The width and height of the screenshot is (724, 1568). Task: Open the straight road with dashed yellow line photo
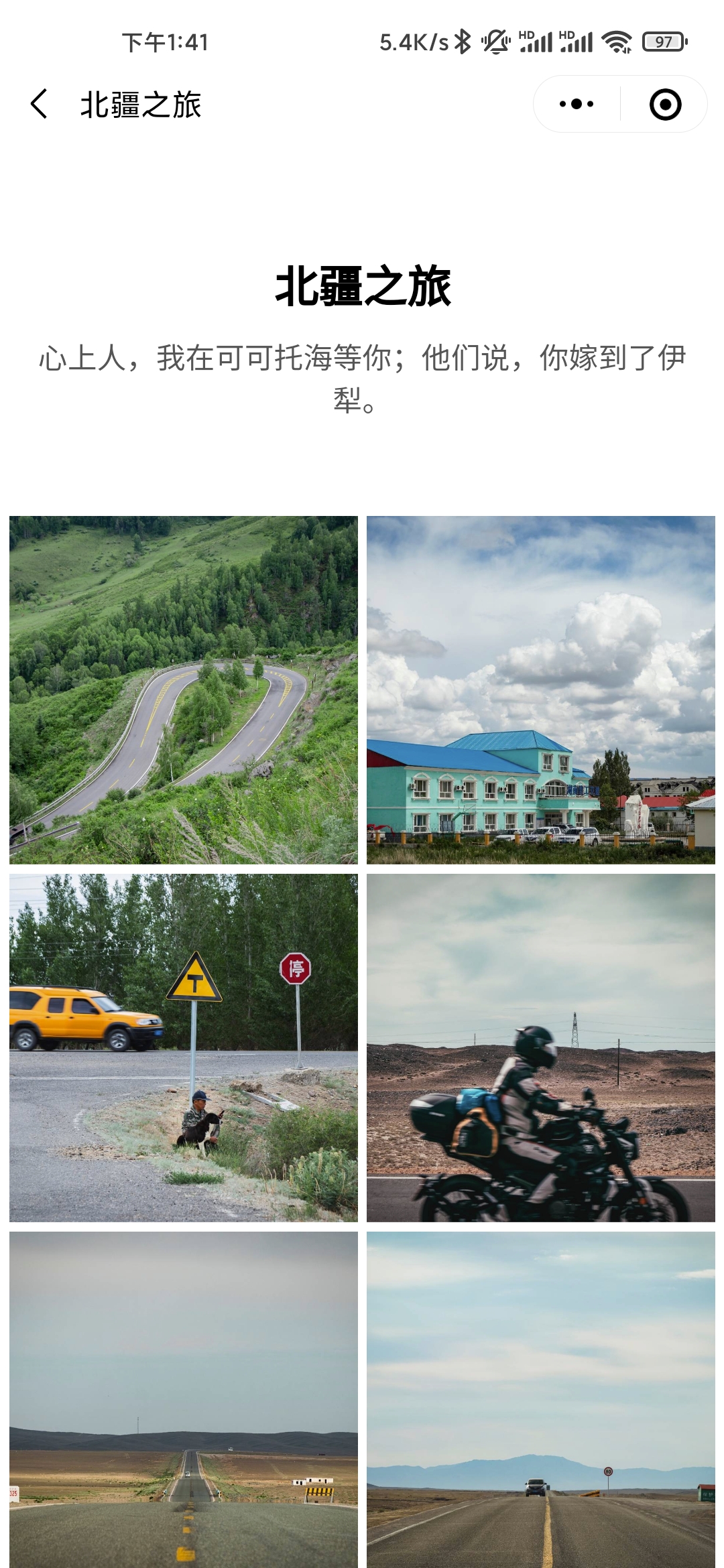point(184,1399)
